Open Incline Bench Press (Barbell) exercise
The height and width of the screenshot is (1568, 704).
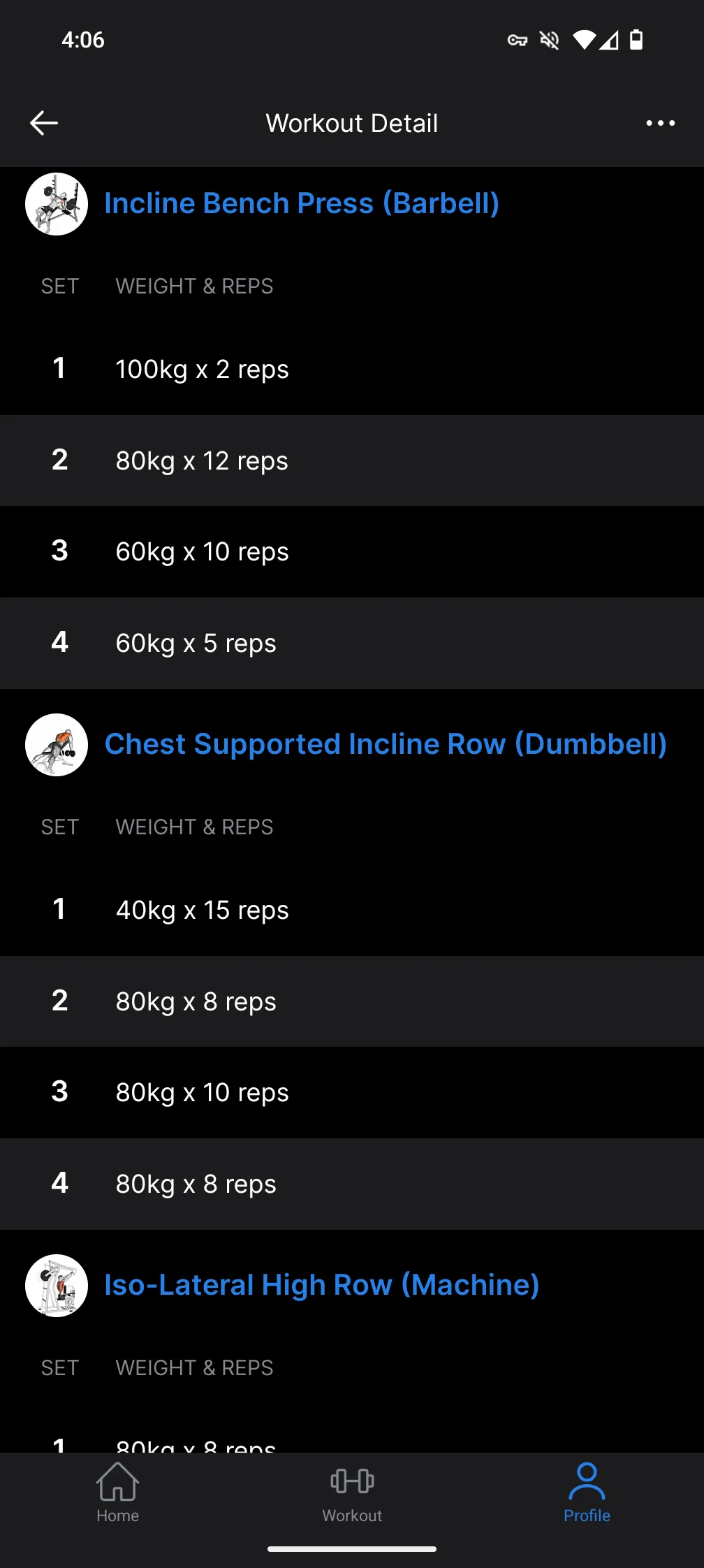302,203
